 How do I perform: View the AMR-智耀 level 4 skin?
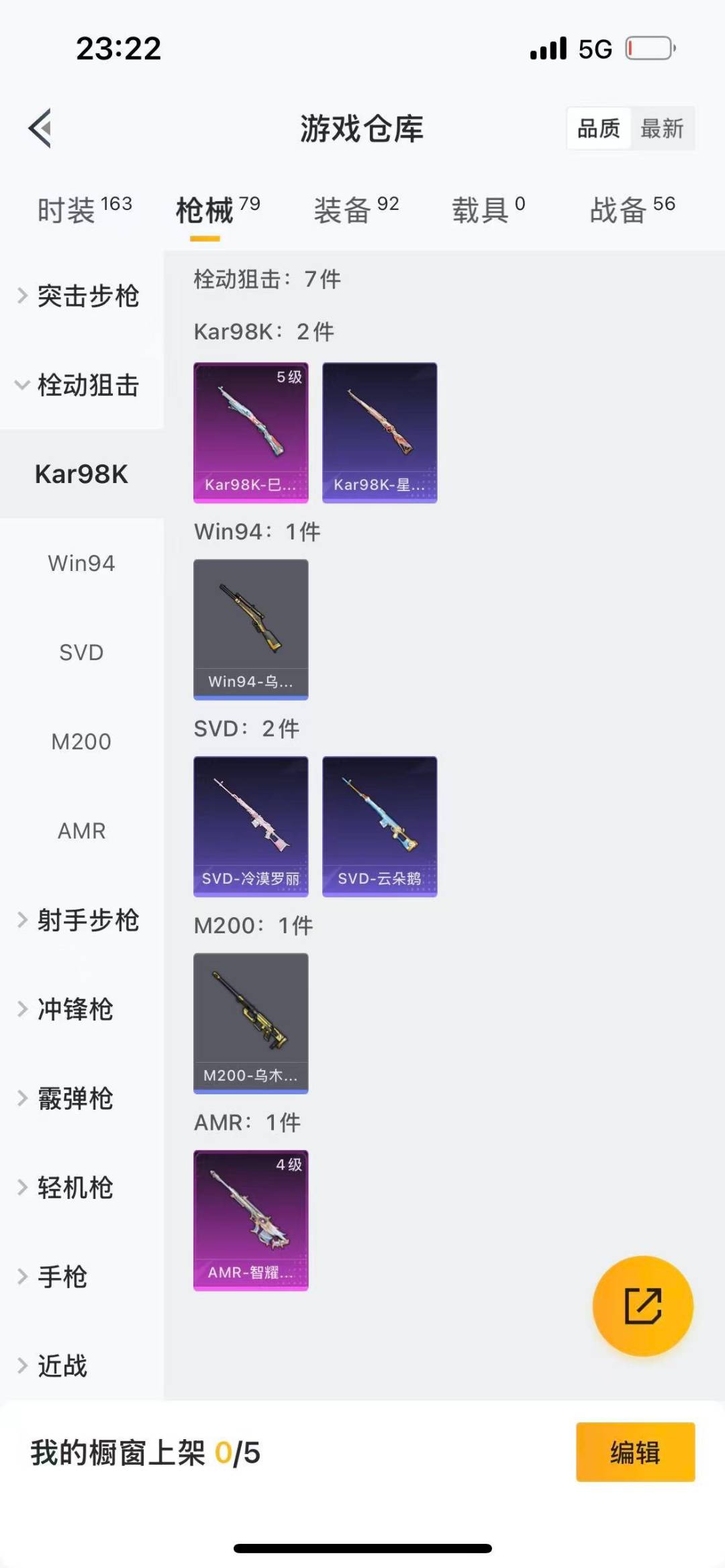(251, 1220)
